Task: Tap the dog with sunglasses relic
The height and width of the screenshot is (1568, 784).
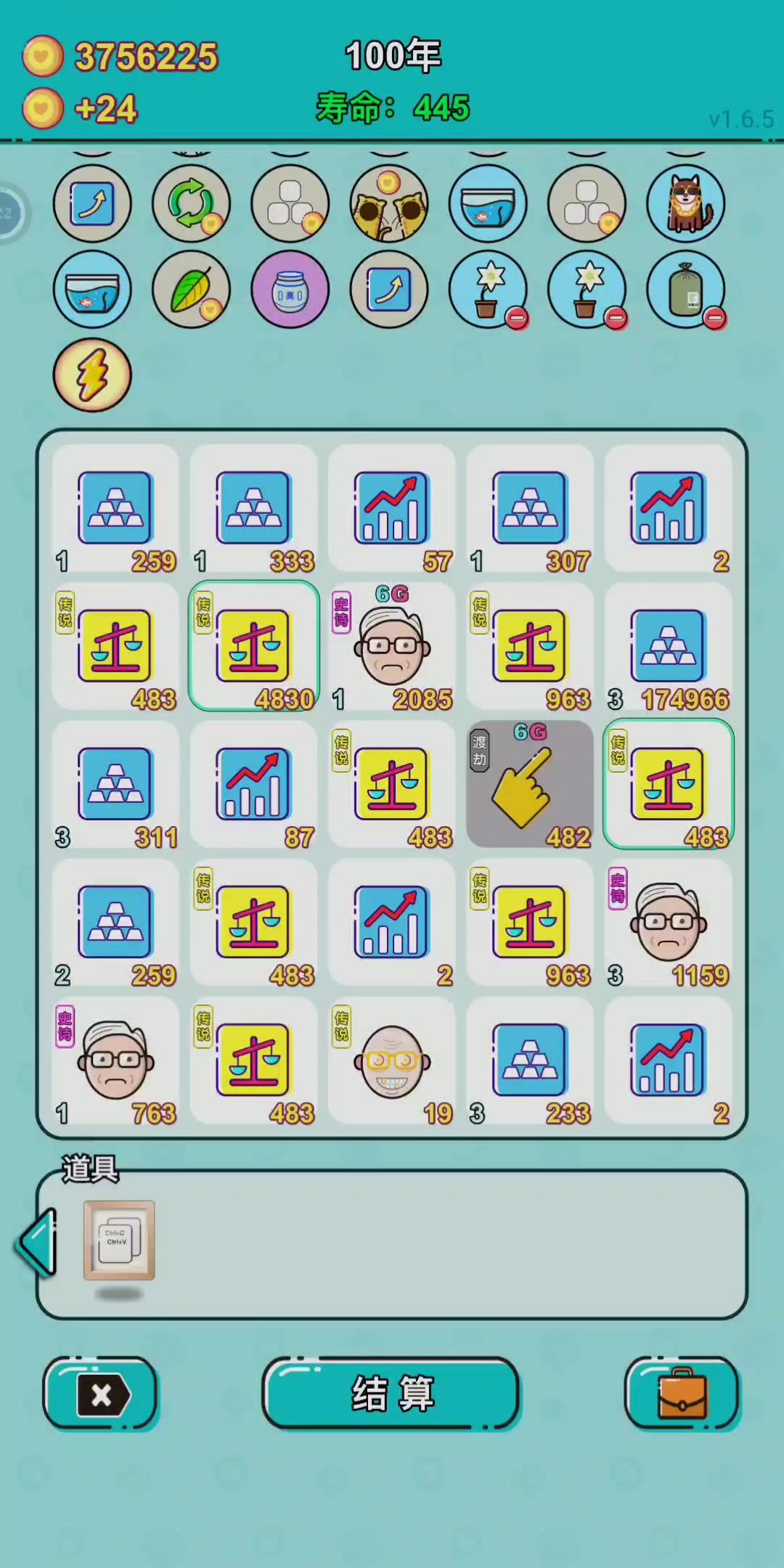Action: (685, 203)
